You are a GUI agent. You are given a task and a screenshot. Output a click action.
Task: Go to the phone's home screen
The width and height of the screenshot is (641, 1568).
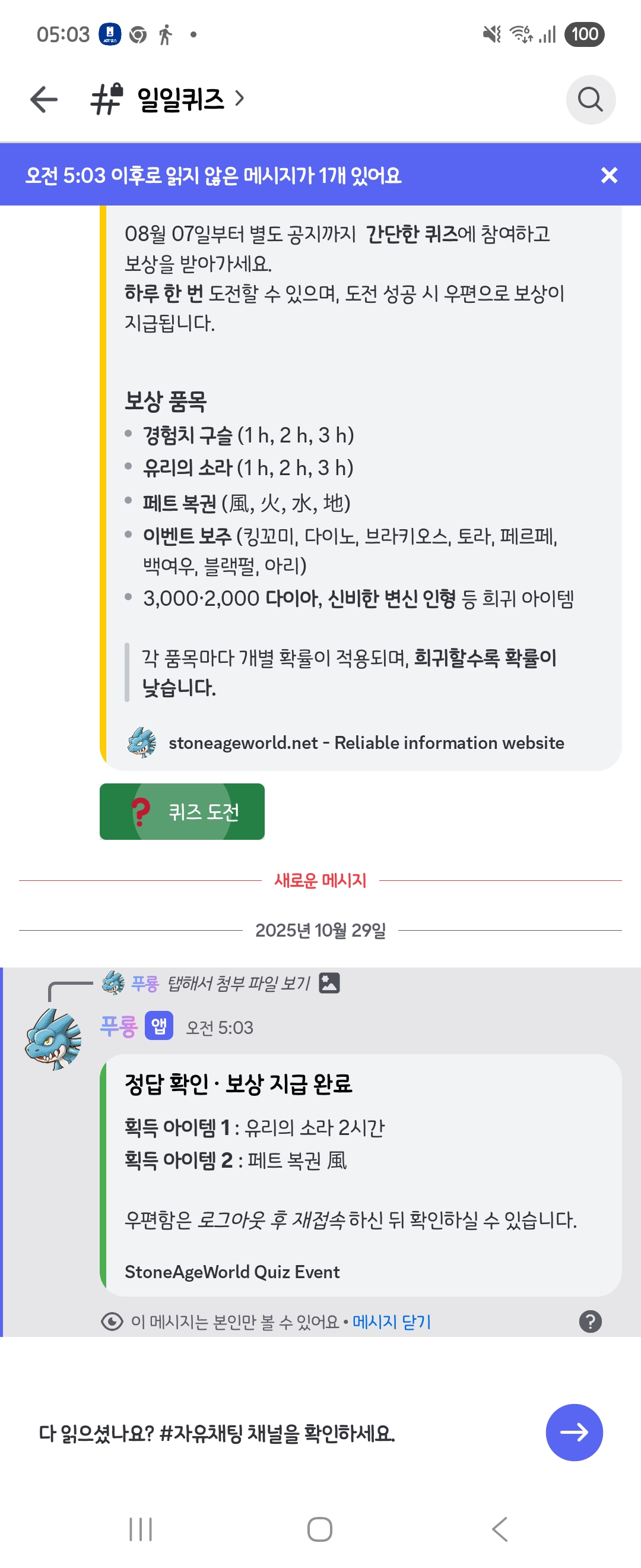pos(320,1528)
